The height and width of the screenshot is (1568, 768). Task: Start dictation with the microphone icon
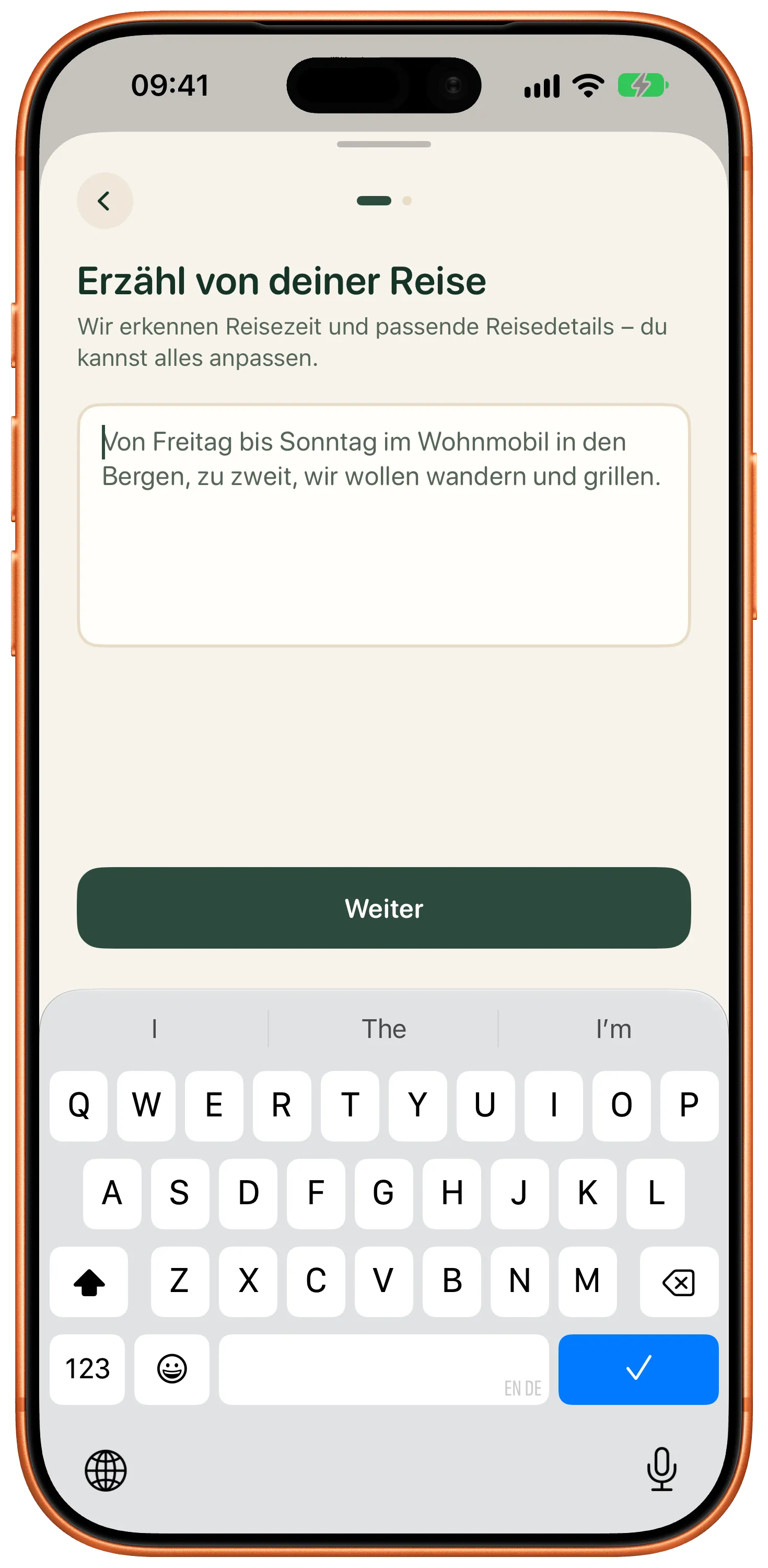pyautogui.click(x=661, y=1469)
